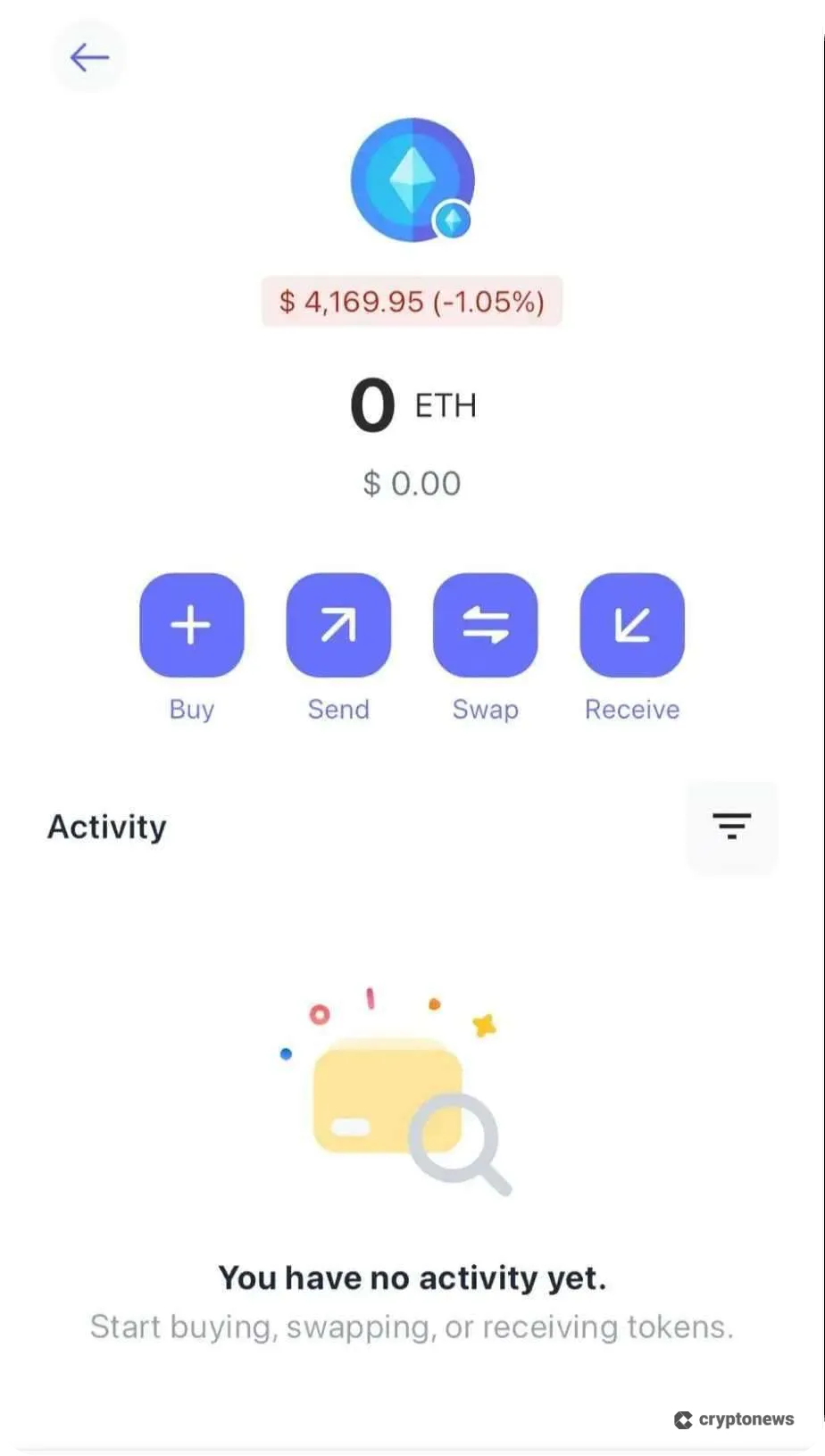Click 'Start buying, swapping, or receiving tokens'
The width and height of the screenshot is (825, 1456).
(x=412, y=1327)
